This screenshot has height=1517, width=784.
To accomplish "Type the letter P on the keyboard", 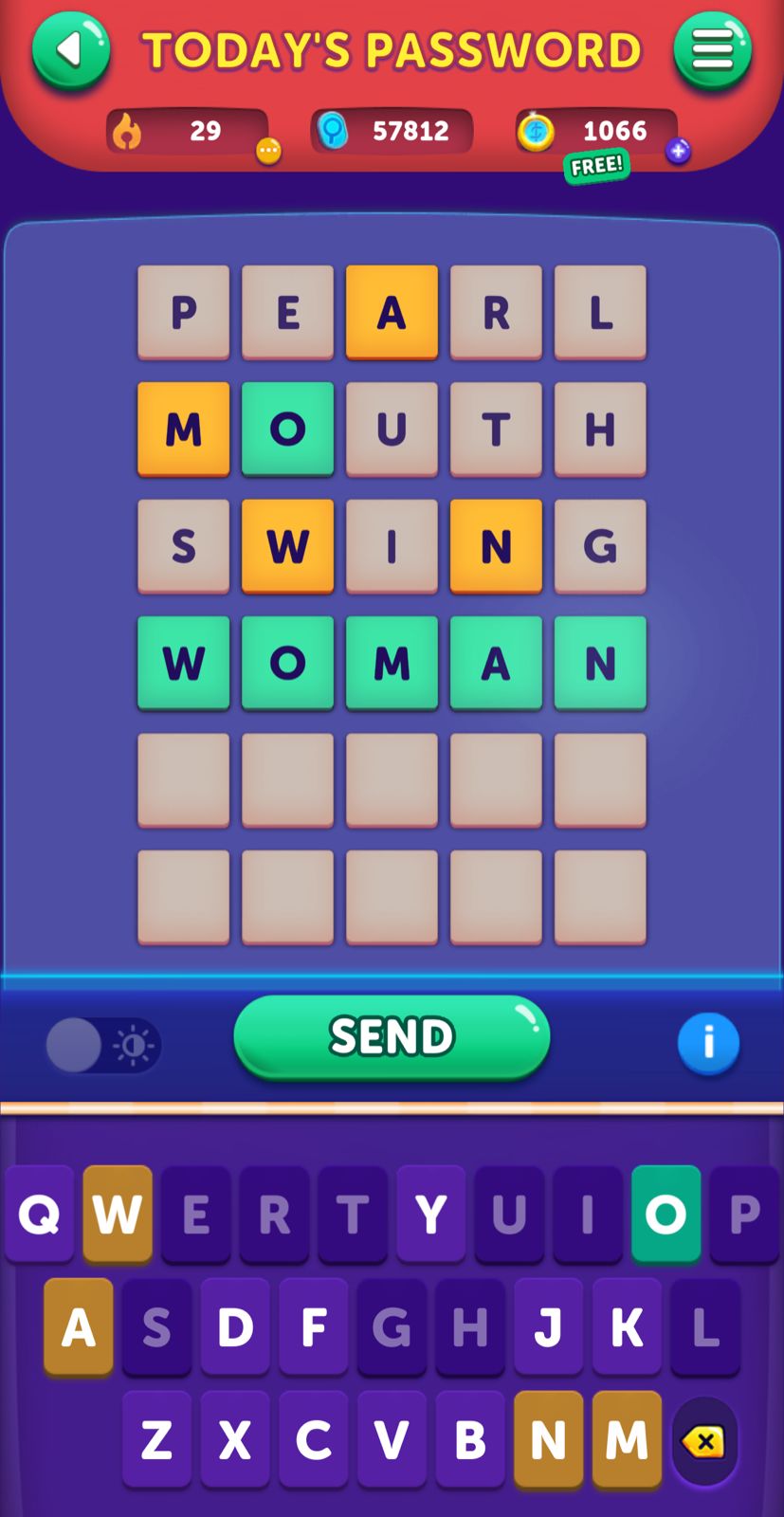I will (744, 1214).
